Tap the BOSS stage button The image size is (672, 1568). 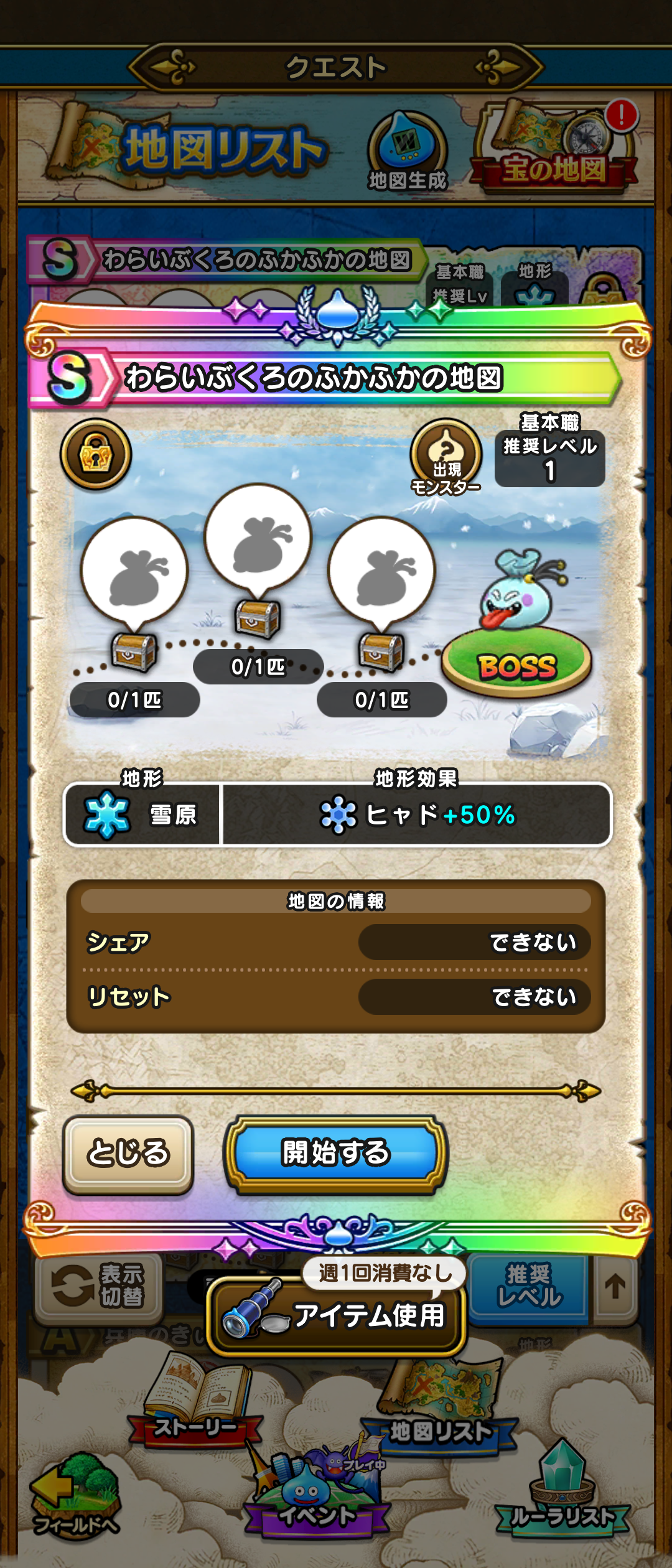pos(516,665)
